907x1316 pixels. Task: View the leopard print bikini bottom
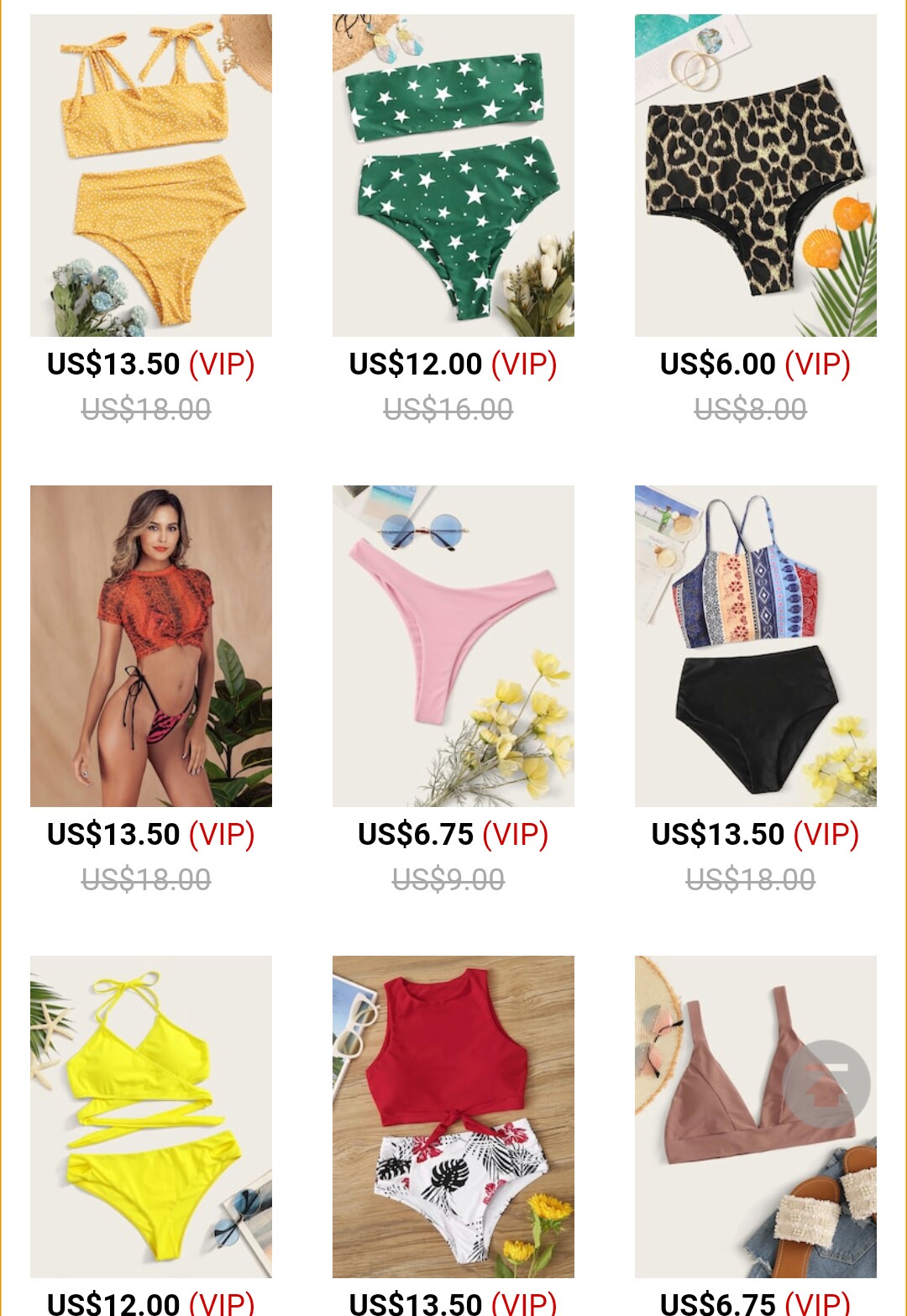click(x=755, y=175)
